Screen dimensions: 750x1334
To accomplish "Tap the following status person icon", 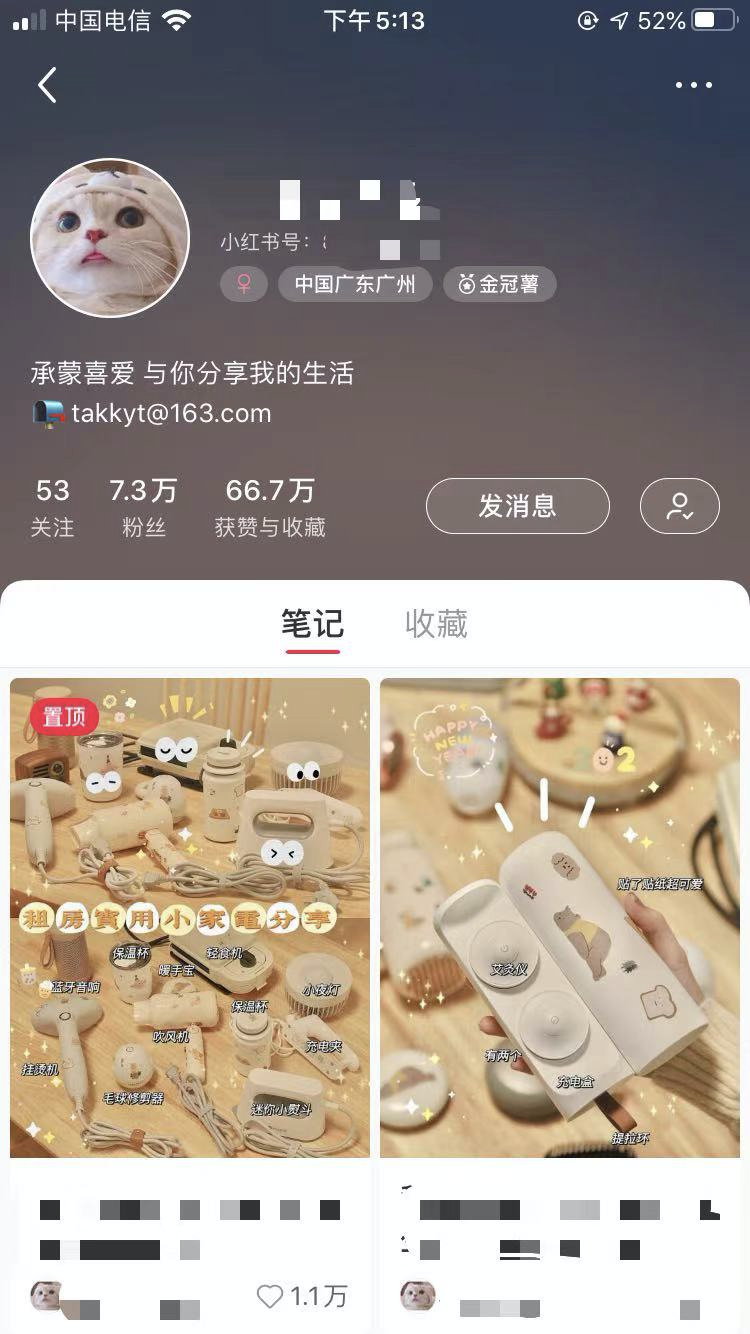I will pyautogui.click(x=679, y=506).
